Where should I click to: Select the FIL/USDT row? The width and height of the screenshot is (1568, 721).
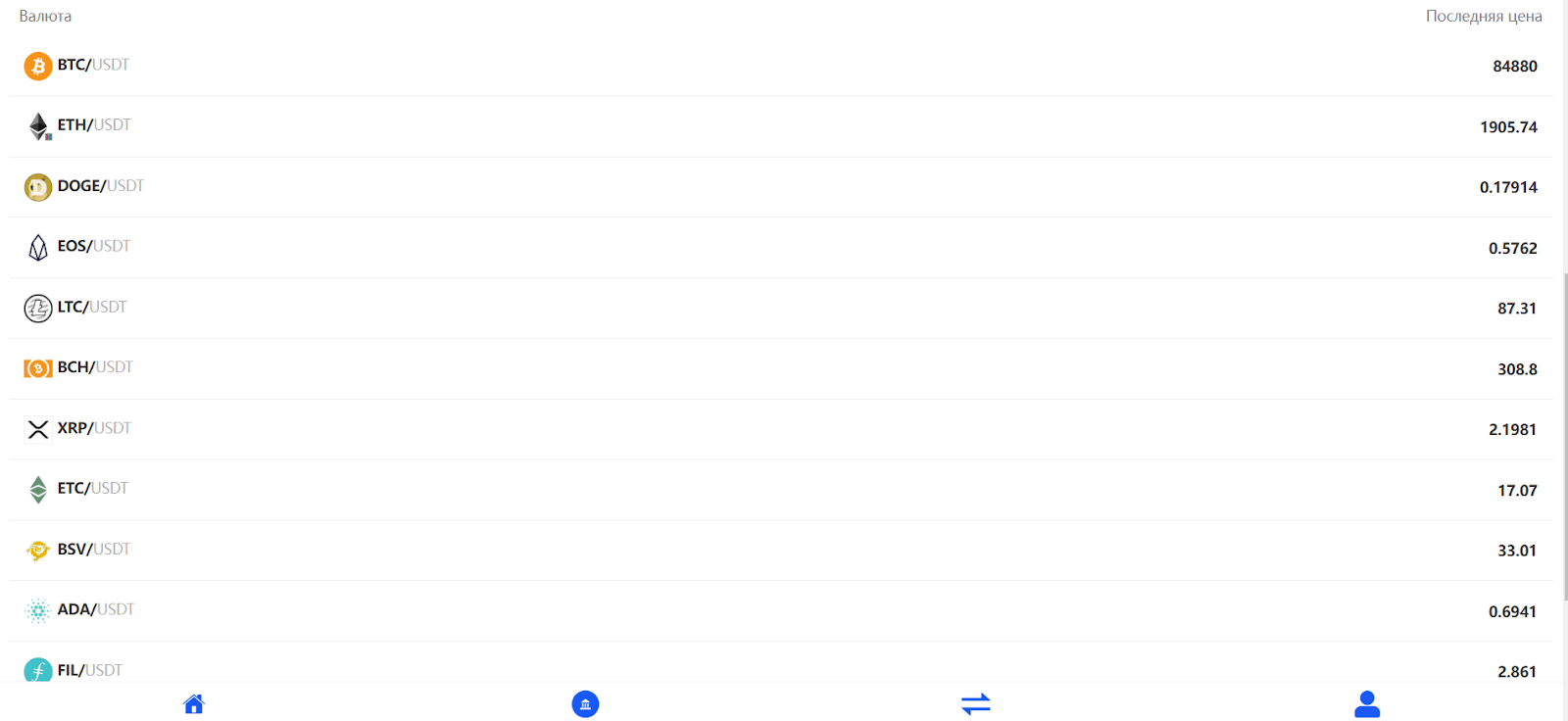click(89, 670)
